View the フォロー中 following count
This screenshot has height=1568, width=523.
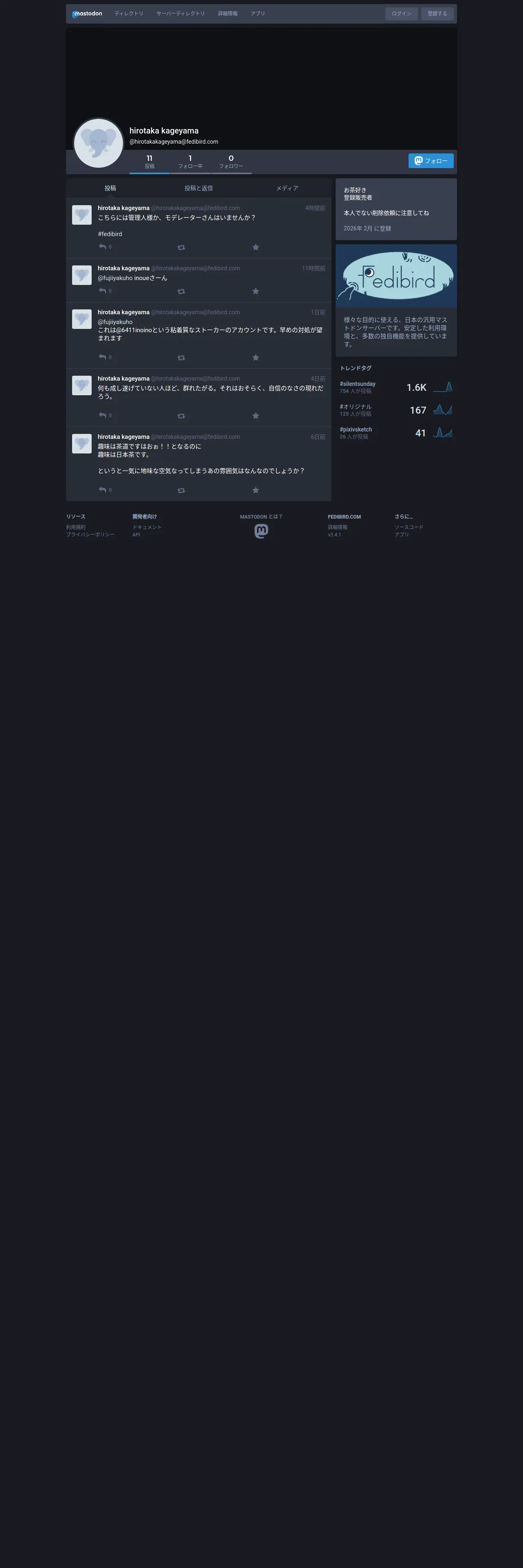[190, 161]
